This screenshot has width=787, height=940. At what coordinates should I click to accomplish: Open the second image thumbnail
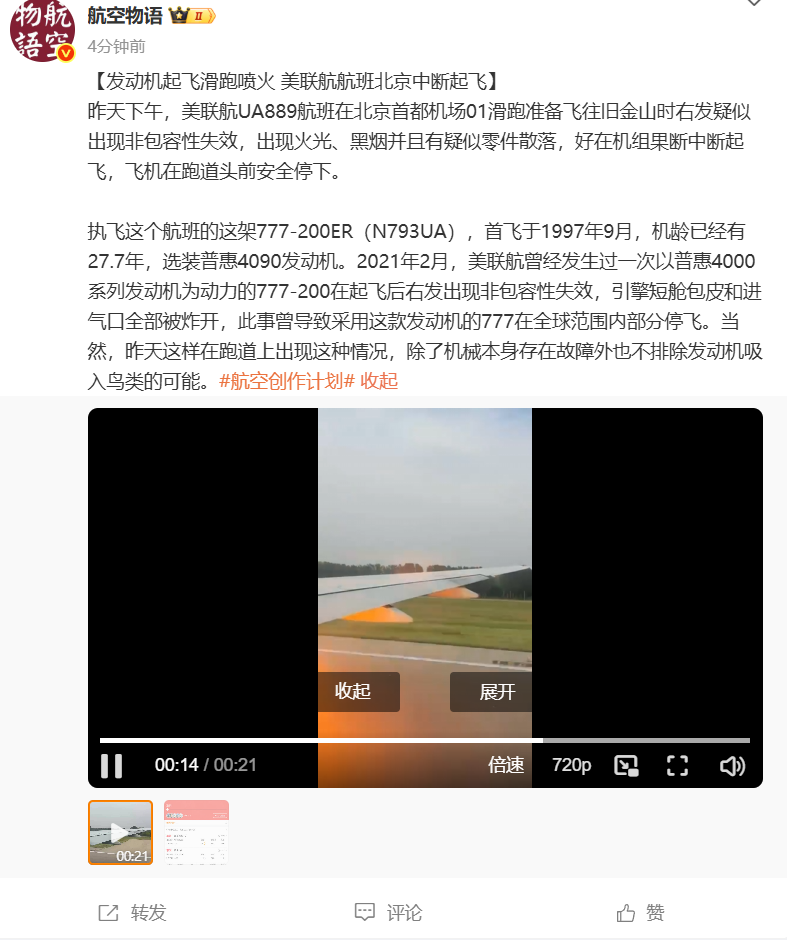[196, 832]
